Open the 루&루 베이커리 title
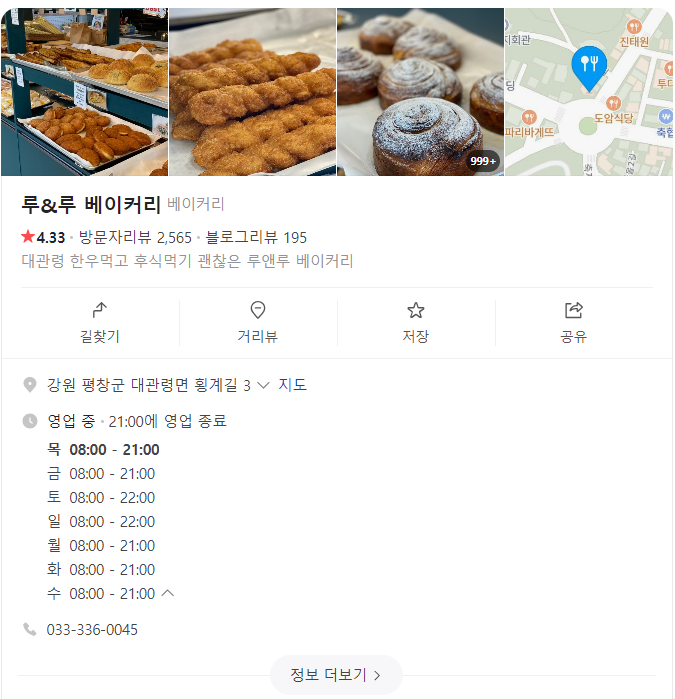Viewport: 675px width, 699px height. pos(91,205)
